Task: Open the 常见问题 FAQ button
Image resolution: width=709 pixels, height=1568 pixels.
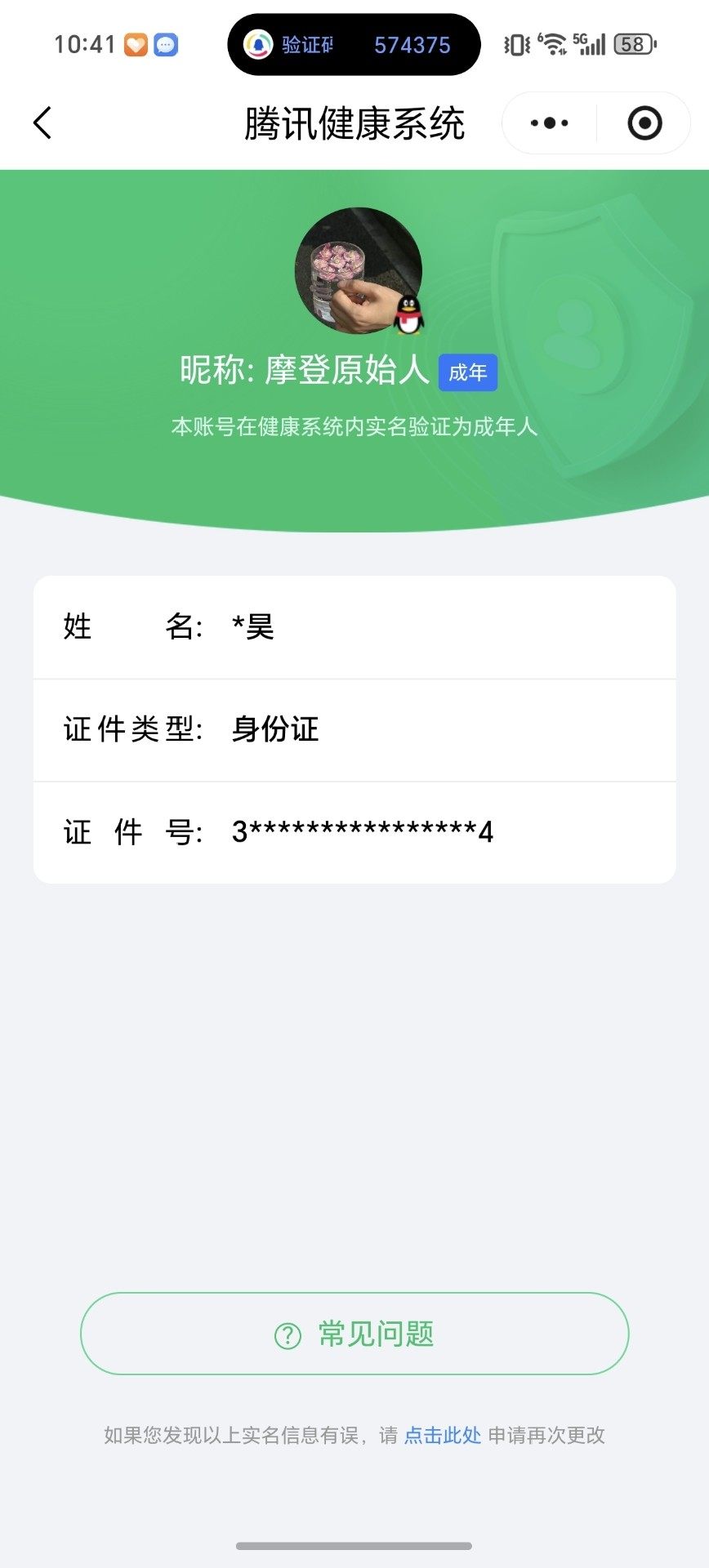Action: (354, 1334)
